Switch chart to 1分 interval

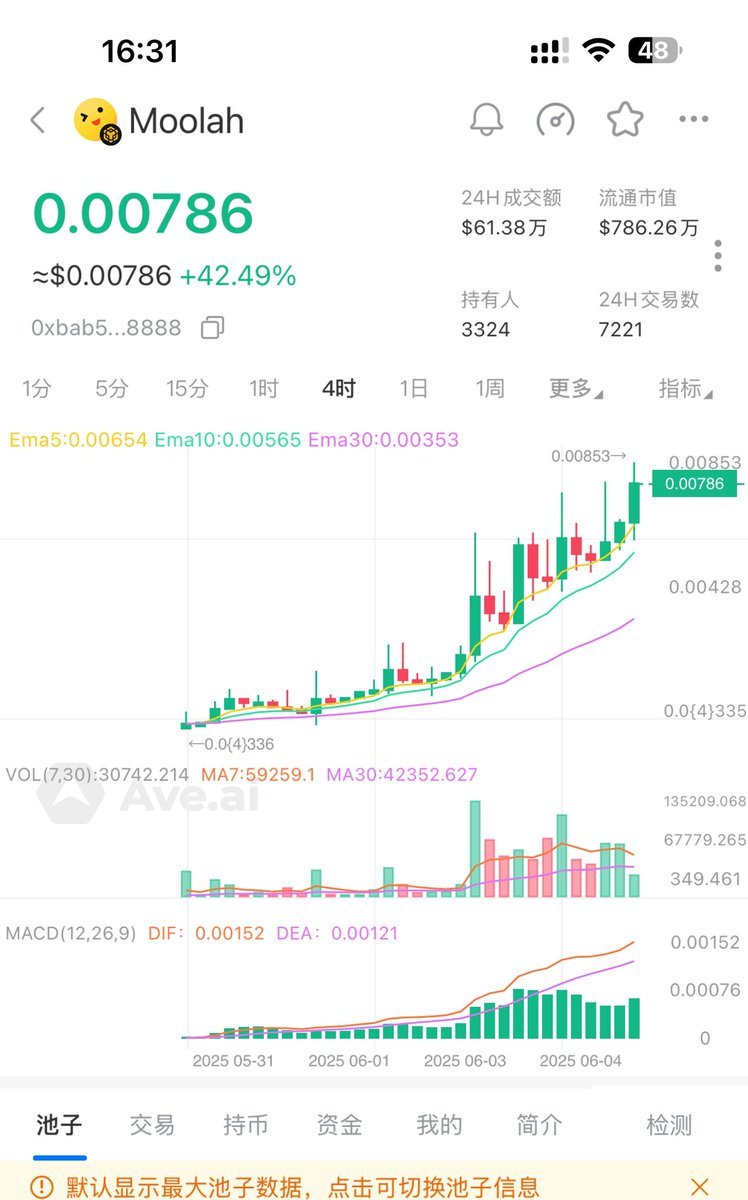[36, 389]
